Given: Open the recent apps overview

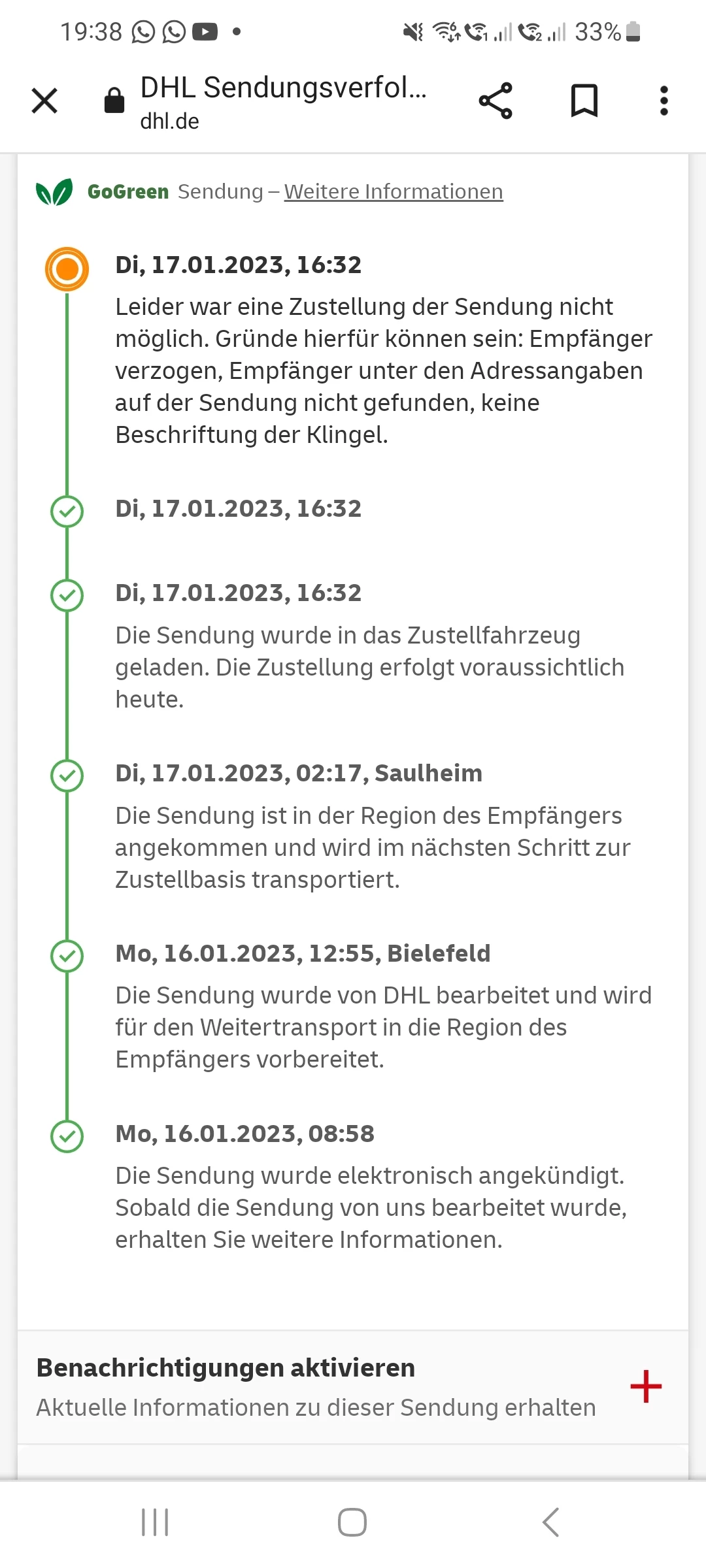Looking at the screenshot, I should click(x=155, y=1522).
